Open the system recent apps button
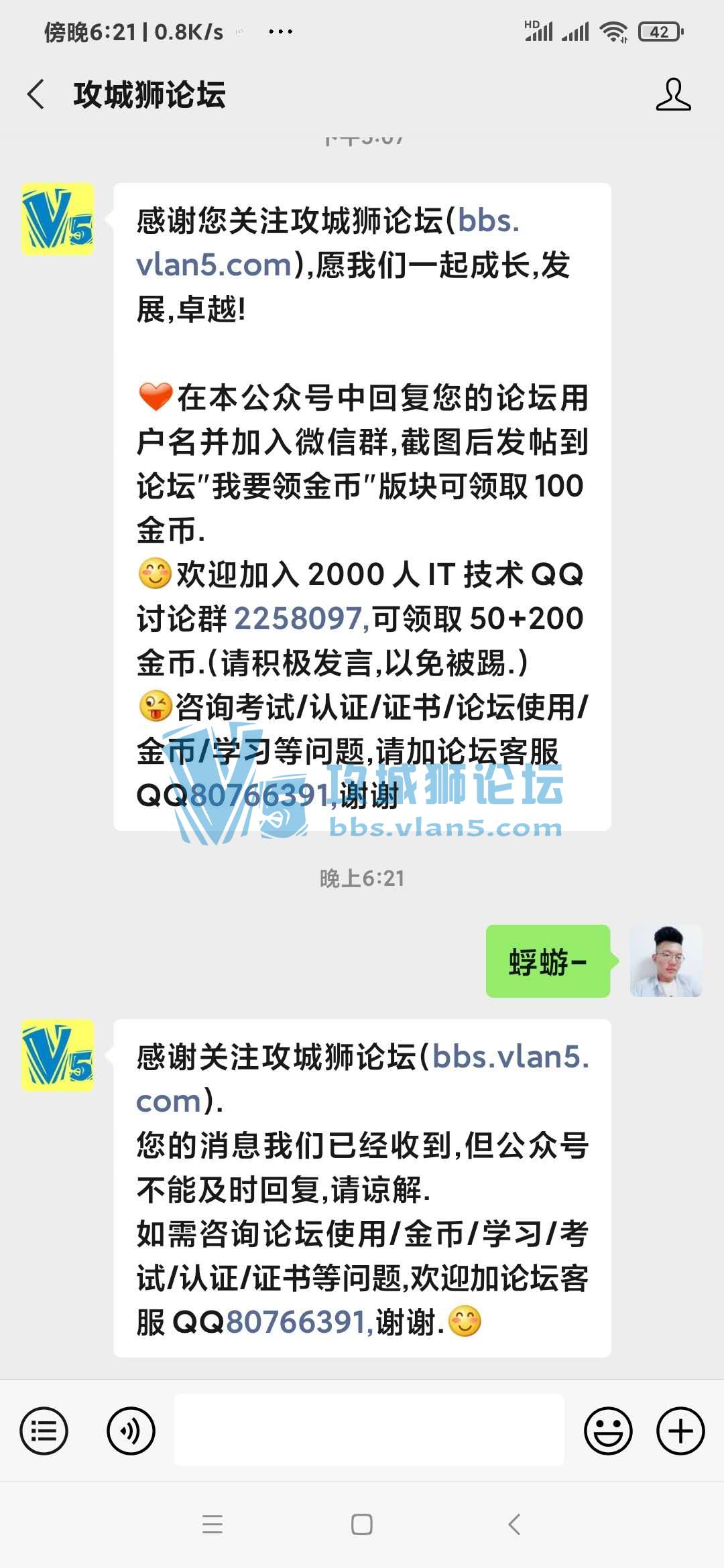 pos(213,1524)
